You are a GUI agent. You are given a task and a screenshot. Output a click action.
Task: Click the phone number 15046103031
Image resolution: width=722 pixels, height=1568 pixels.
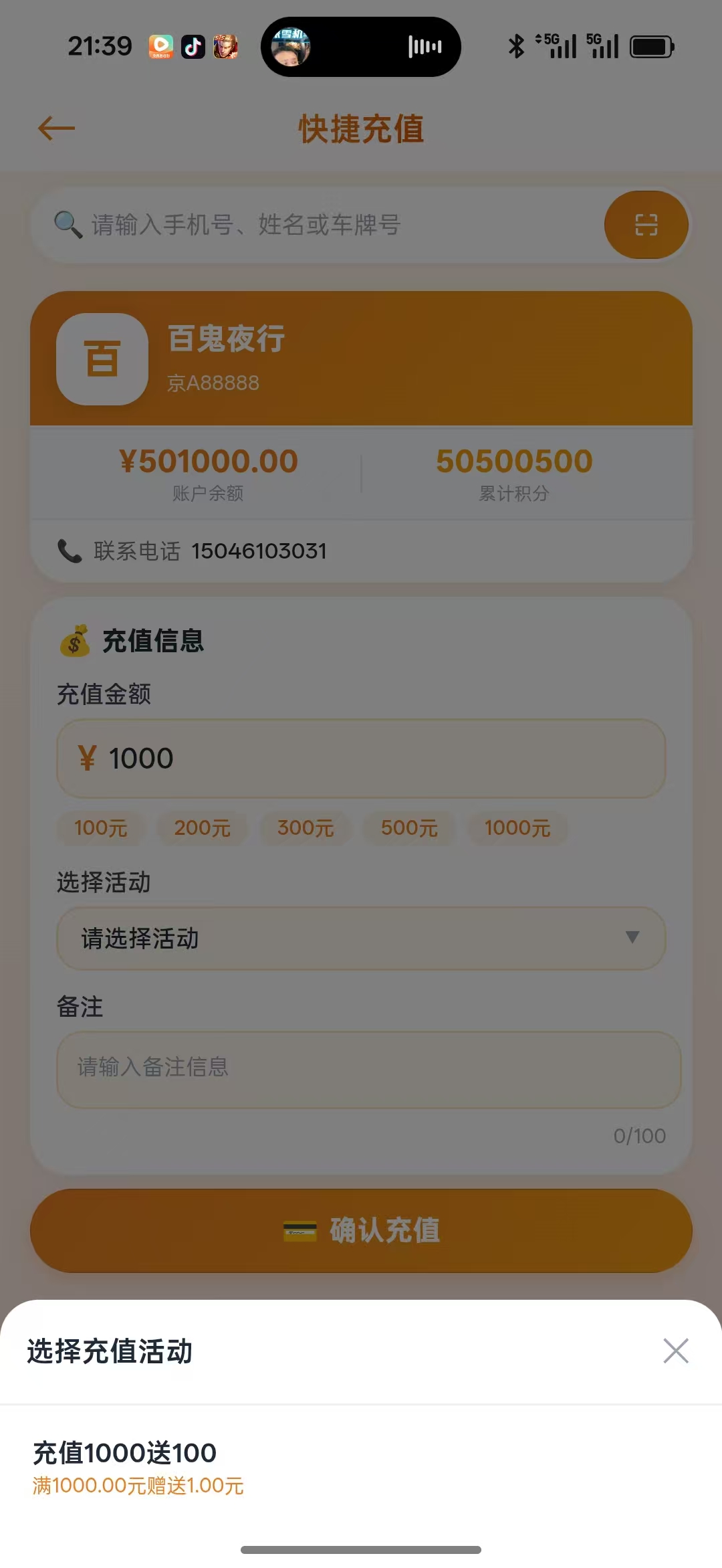point(259,551)
